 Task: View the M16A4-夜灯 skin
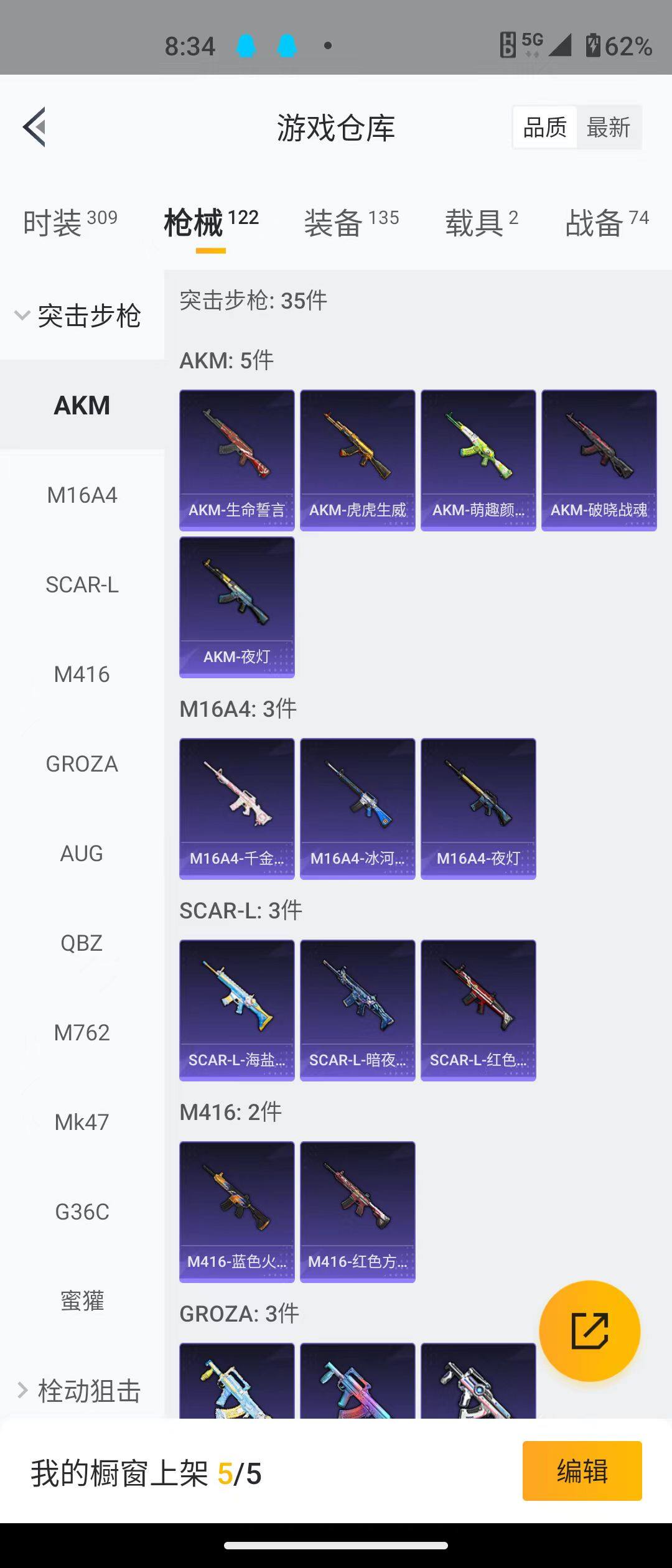point(478,808)
